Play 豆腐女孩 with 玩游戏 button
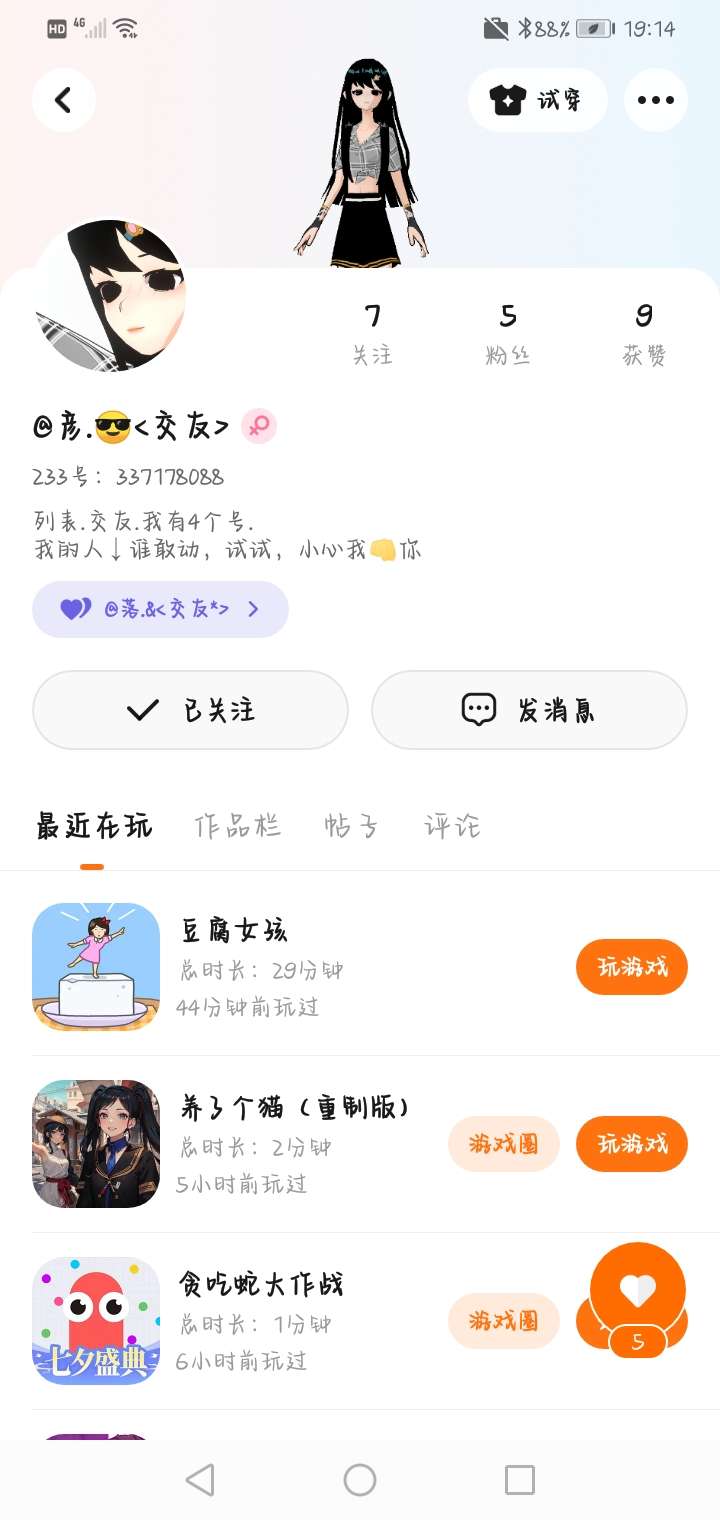Viewport: 720px width, 1520px height. [x=631, y=967]
